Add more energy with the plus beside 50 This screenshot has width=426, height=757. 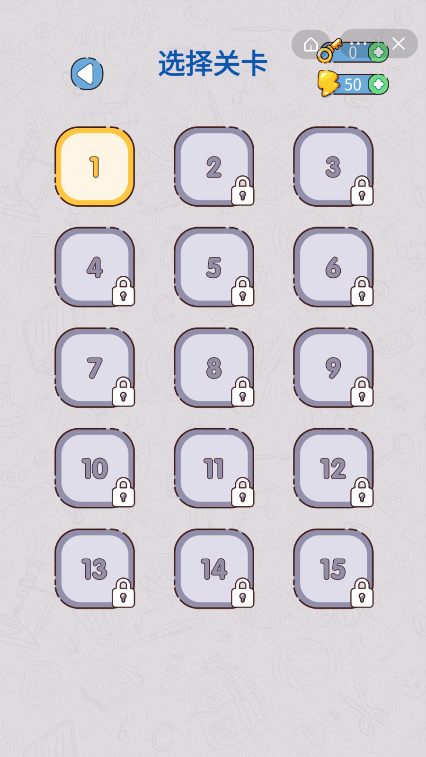coord(379,84)
